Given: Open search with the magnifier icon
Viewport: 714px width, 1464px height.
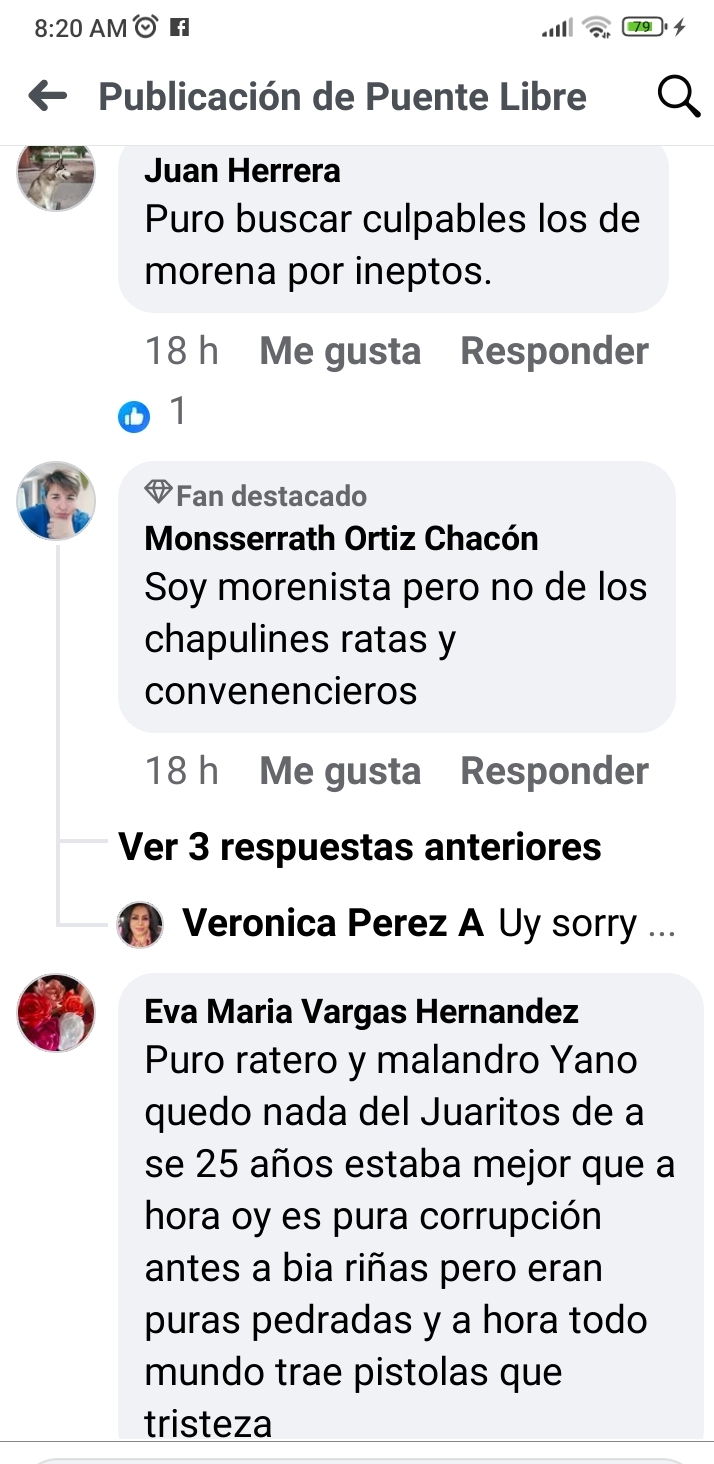Looking at the screenshot, I should point(677,97).
